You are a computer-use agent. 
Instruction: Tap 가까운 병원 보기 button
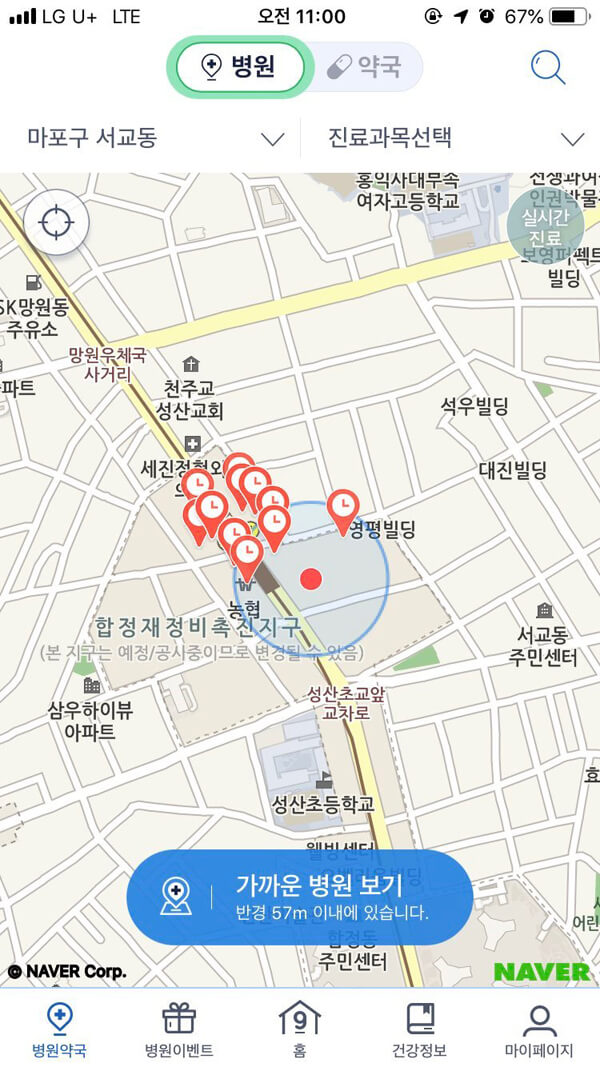pyautogui.click(x=299, y=897)
